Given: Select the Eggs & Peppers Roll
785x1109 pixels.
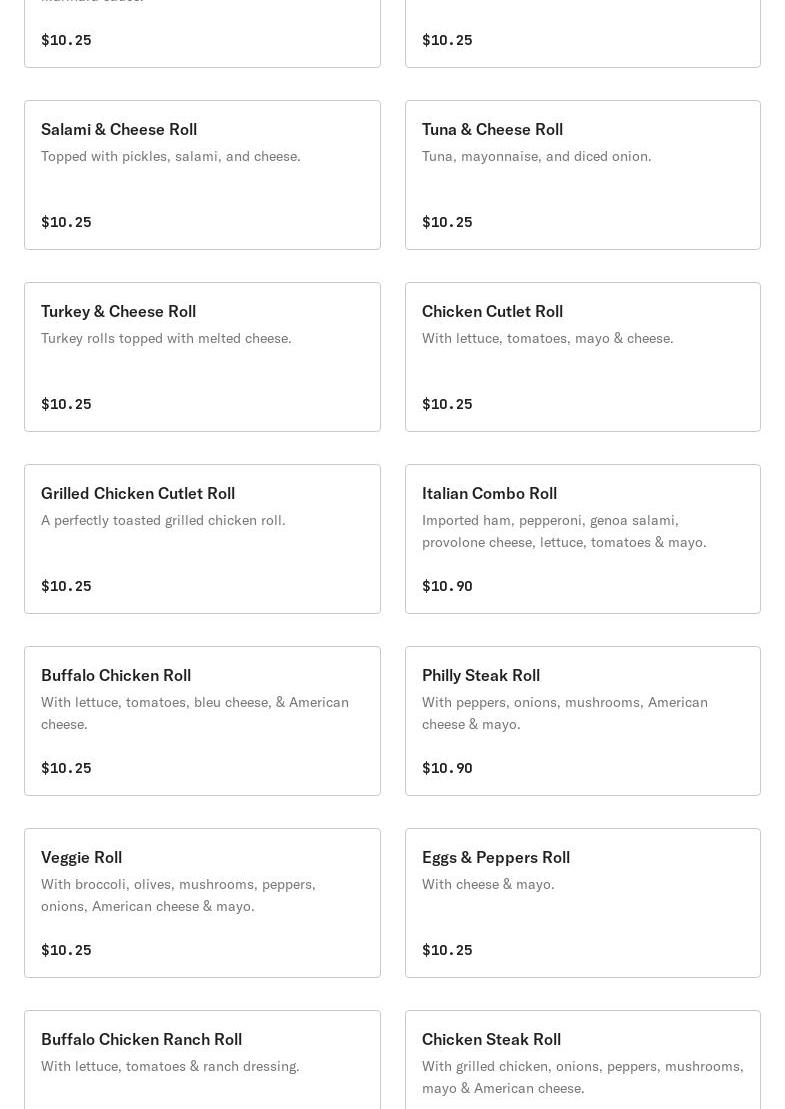Looking at the screenshot, I should tap(583, 902).
